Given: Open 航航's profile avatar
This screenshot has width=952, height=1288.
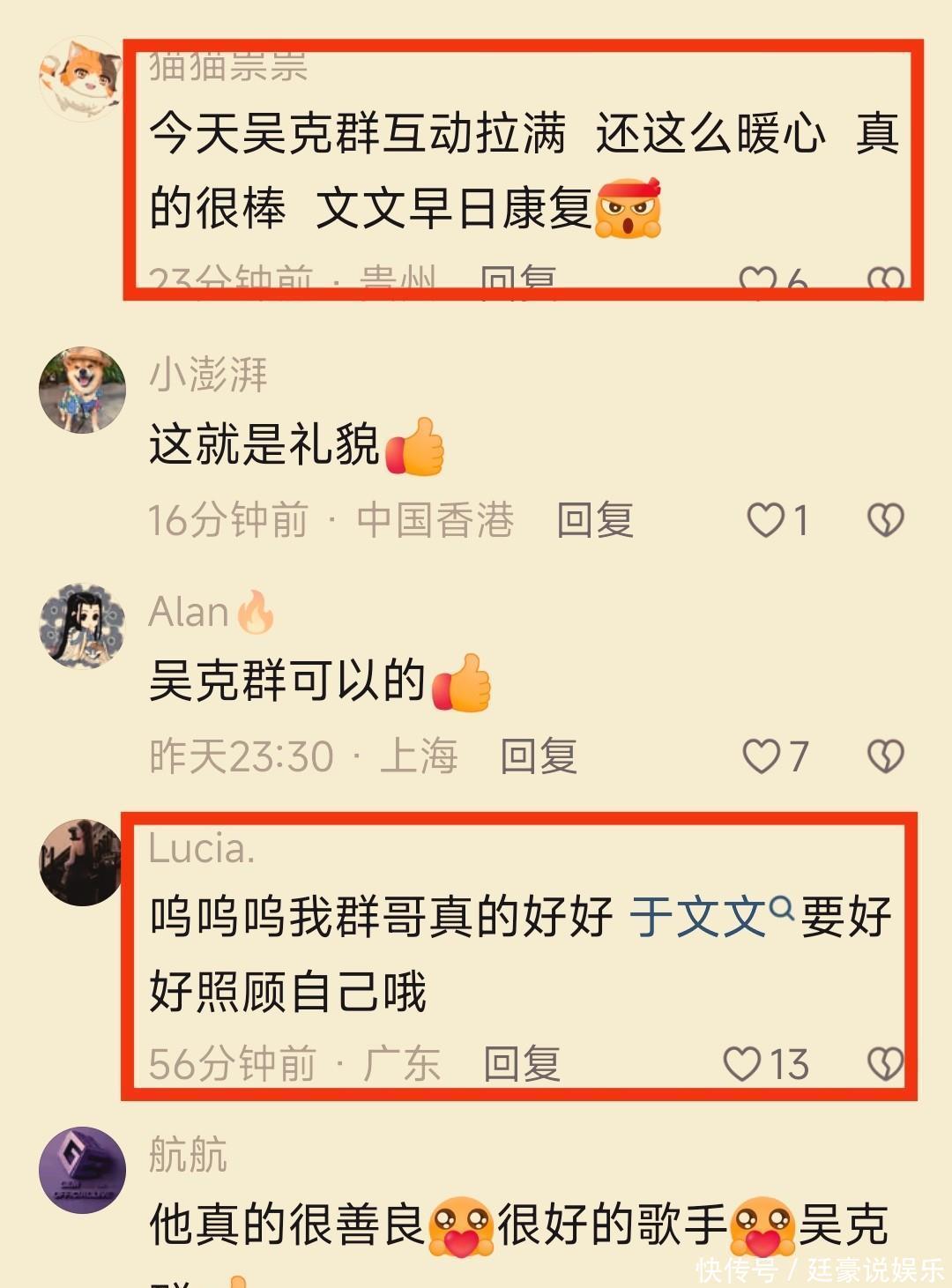Looking at the screenshot, I should 83,1170.
